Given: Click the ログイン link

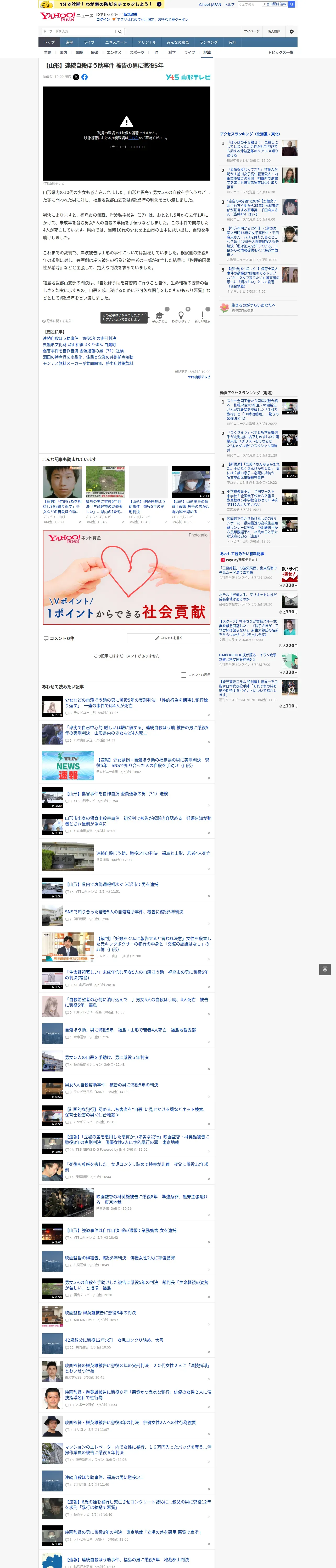Looking at the screenshot, I should (x=103, y=20).
